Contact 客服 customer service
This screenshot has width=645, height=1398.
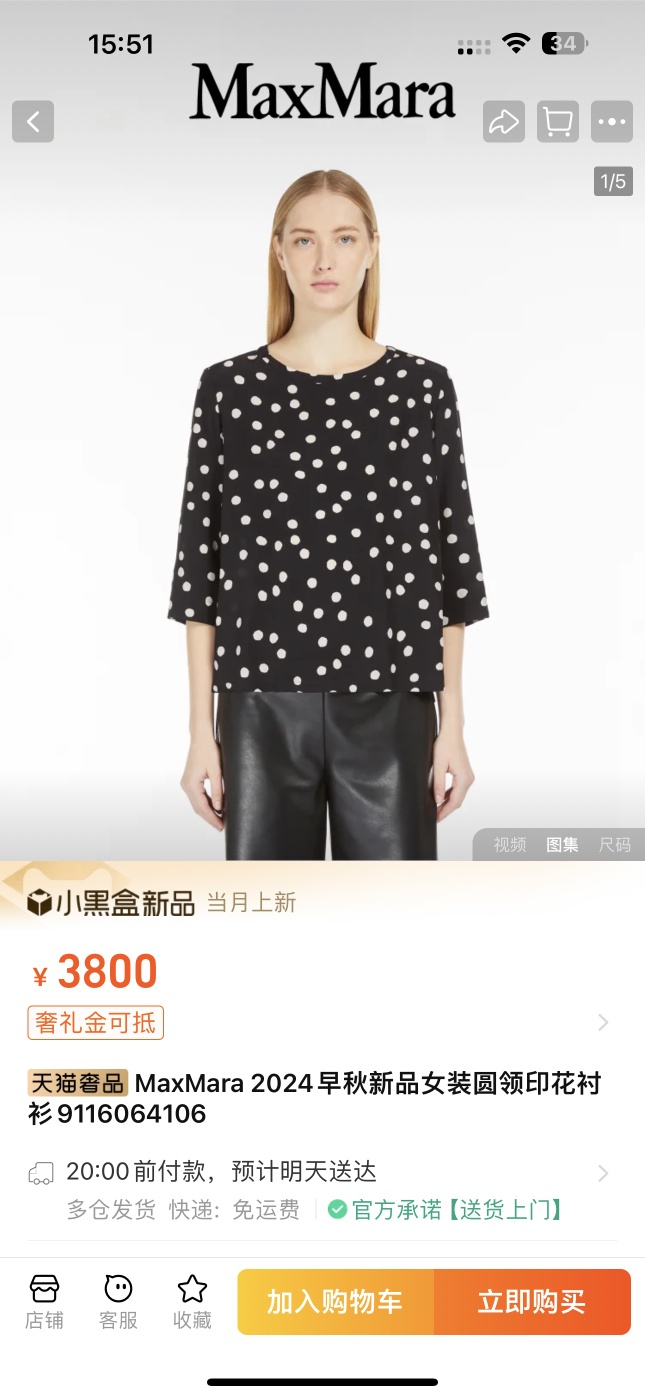point(118,1302)
